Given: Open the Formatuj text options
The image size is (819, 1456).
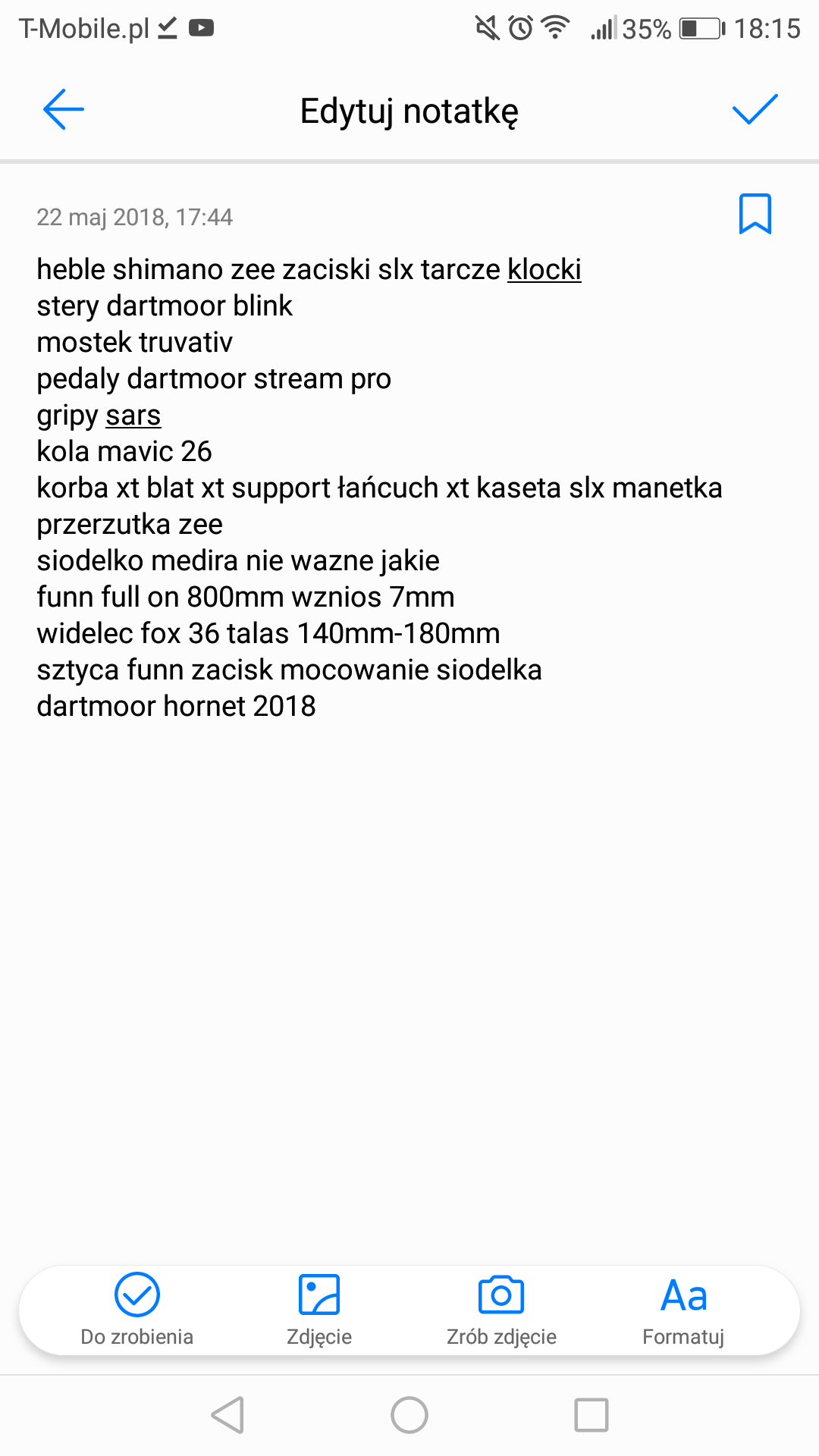Looking at the screenshot, I should click(683, 1310).
